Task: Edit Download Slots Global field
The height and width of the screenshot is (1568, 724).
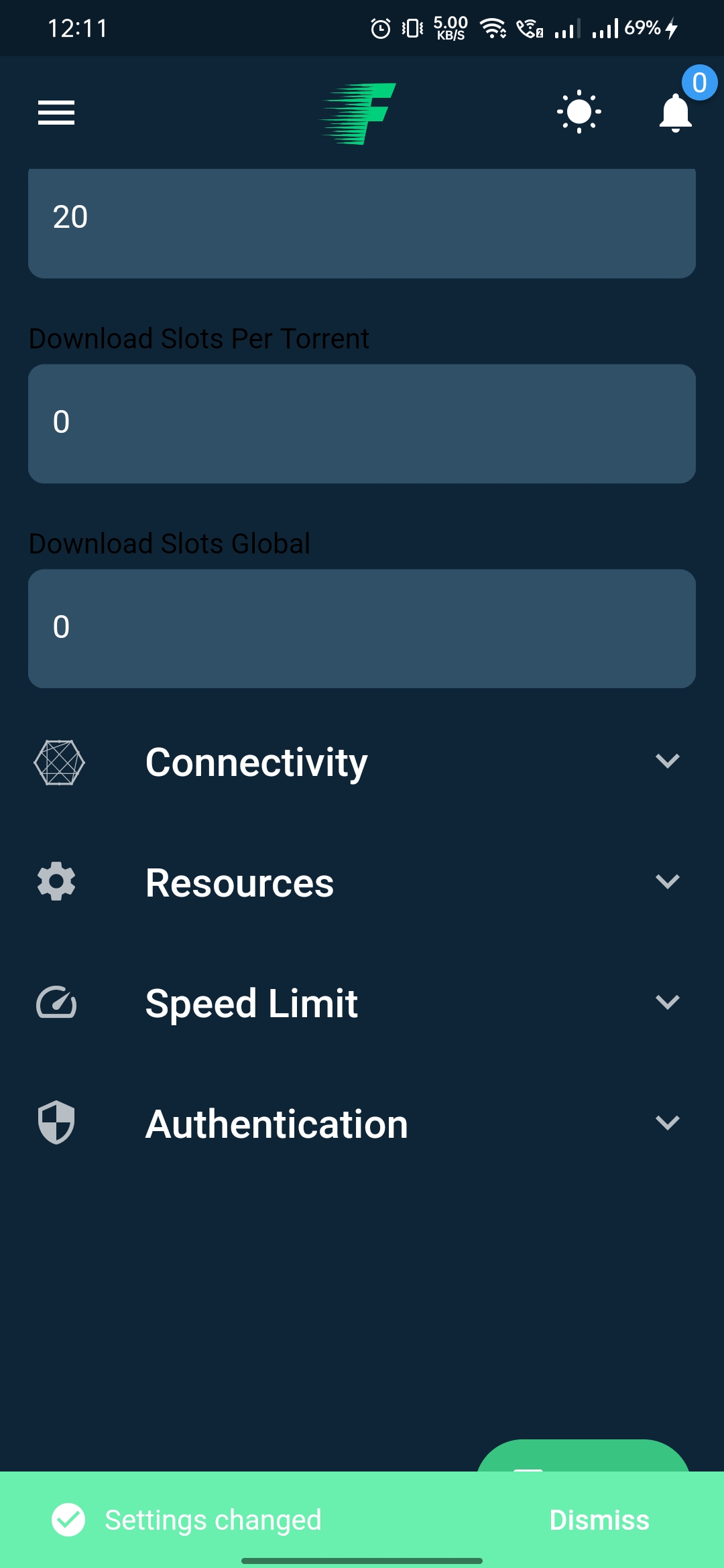Action: click(362, 629)
